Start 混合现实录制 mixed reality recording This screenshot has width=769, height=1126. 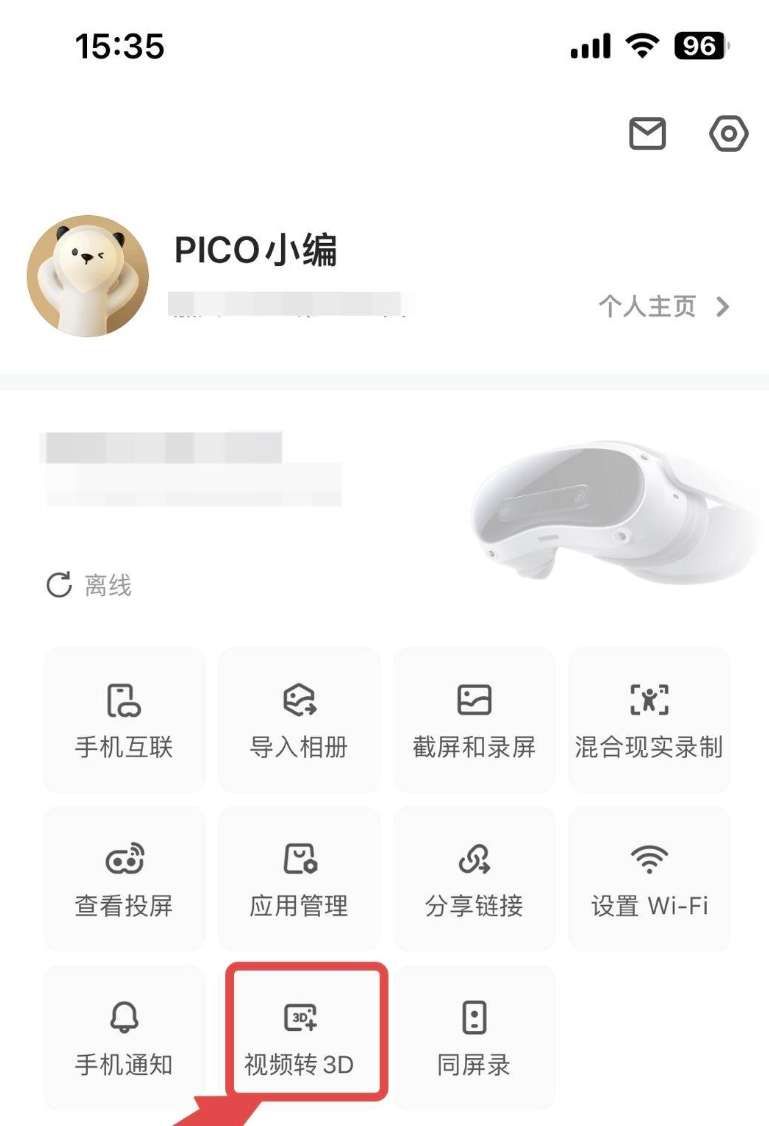click(648, 719)
